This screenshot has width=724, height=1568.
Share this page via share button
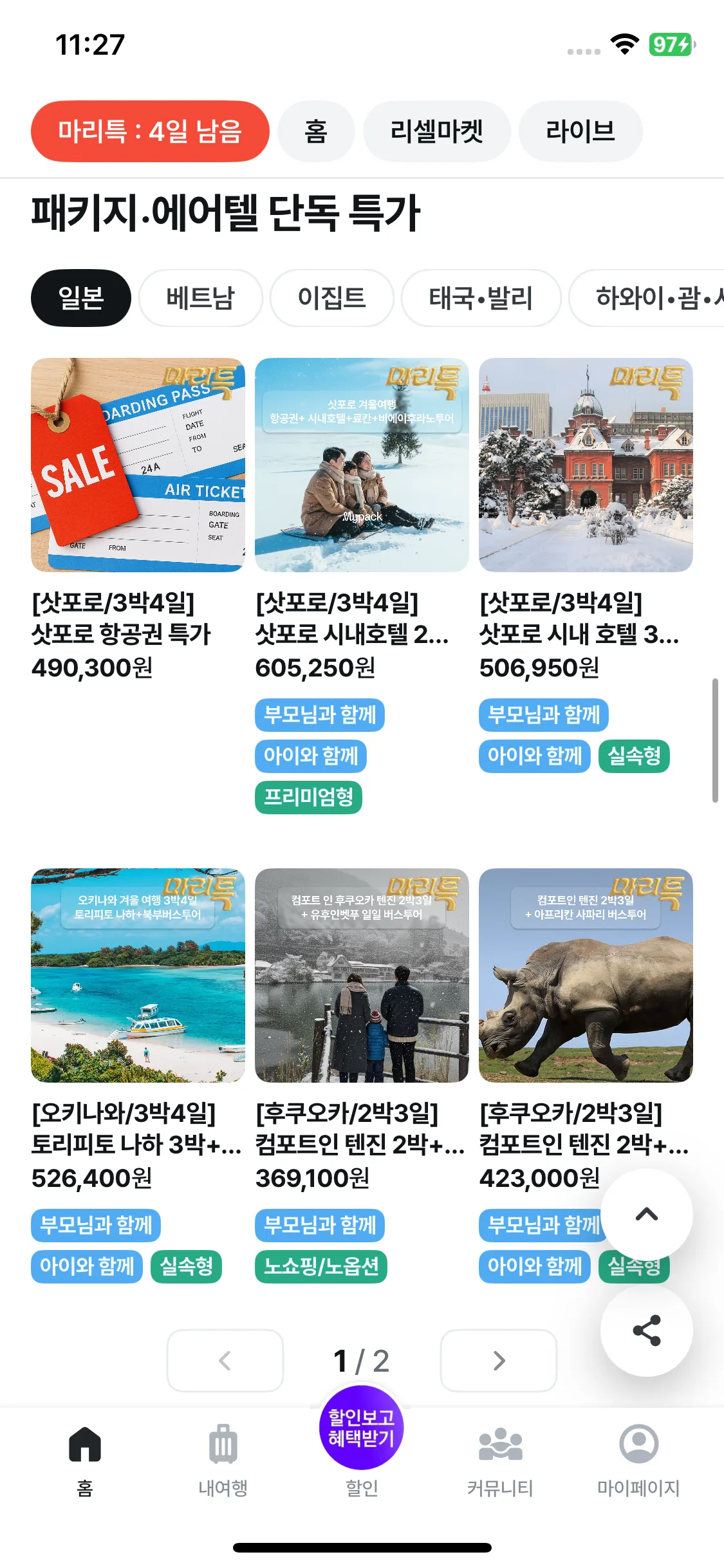point(646,1330)
